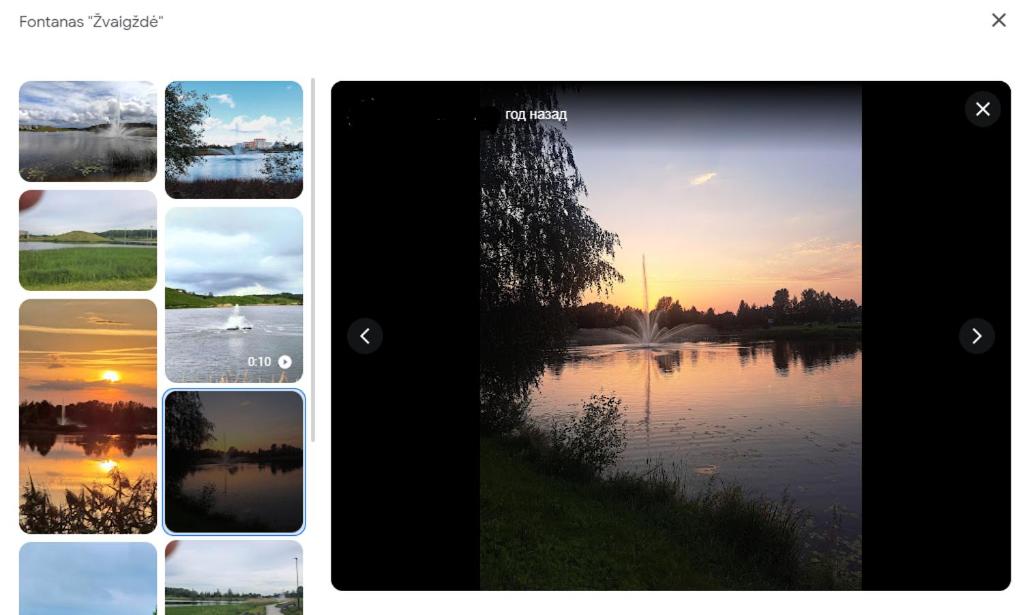Screen dimensions: 1023x615
Task: Open the partly visible path thumbnail
Action: pos(234,578)
